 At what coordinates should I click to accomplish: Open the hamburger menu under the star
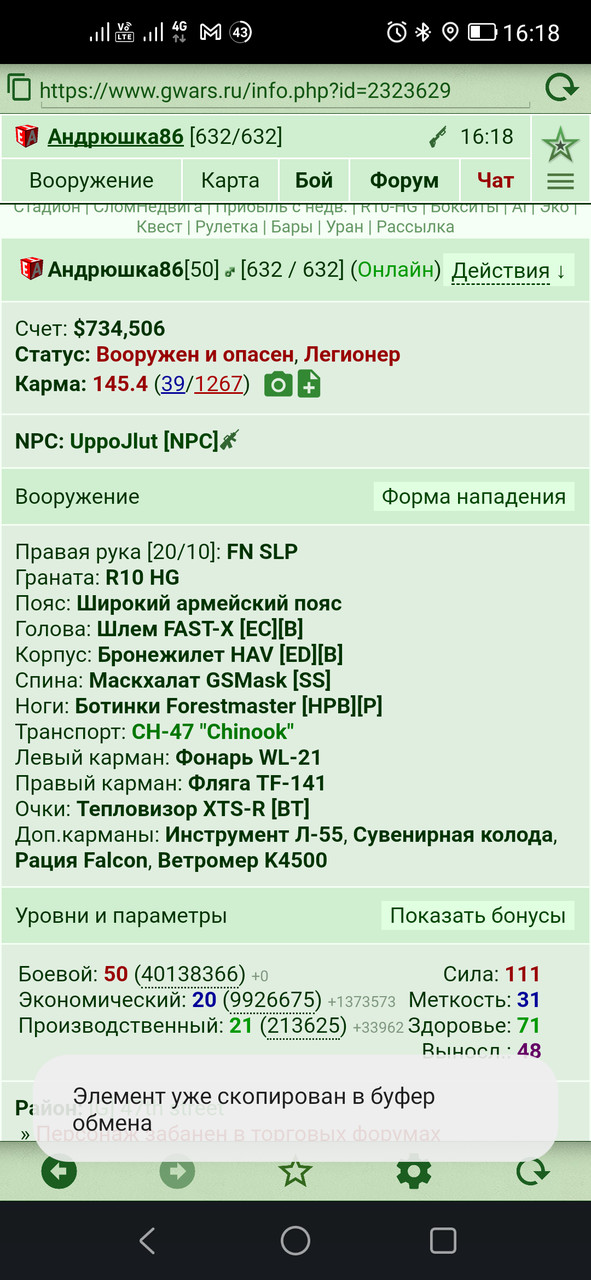[x=561, y=181]
